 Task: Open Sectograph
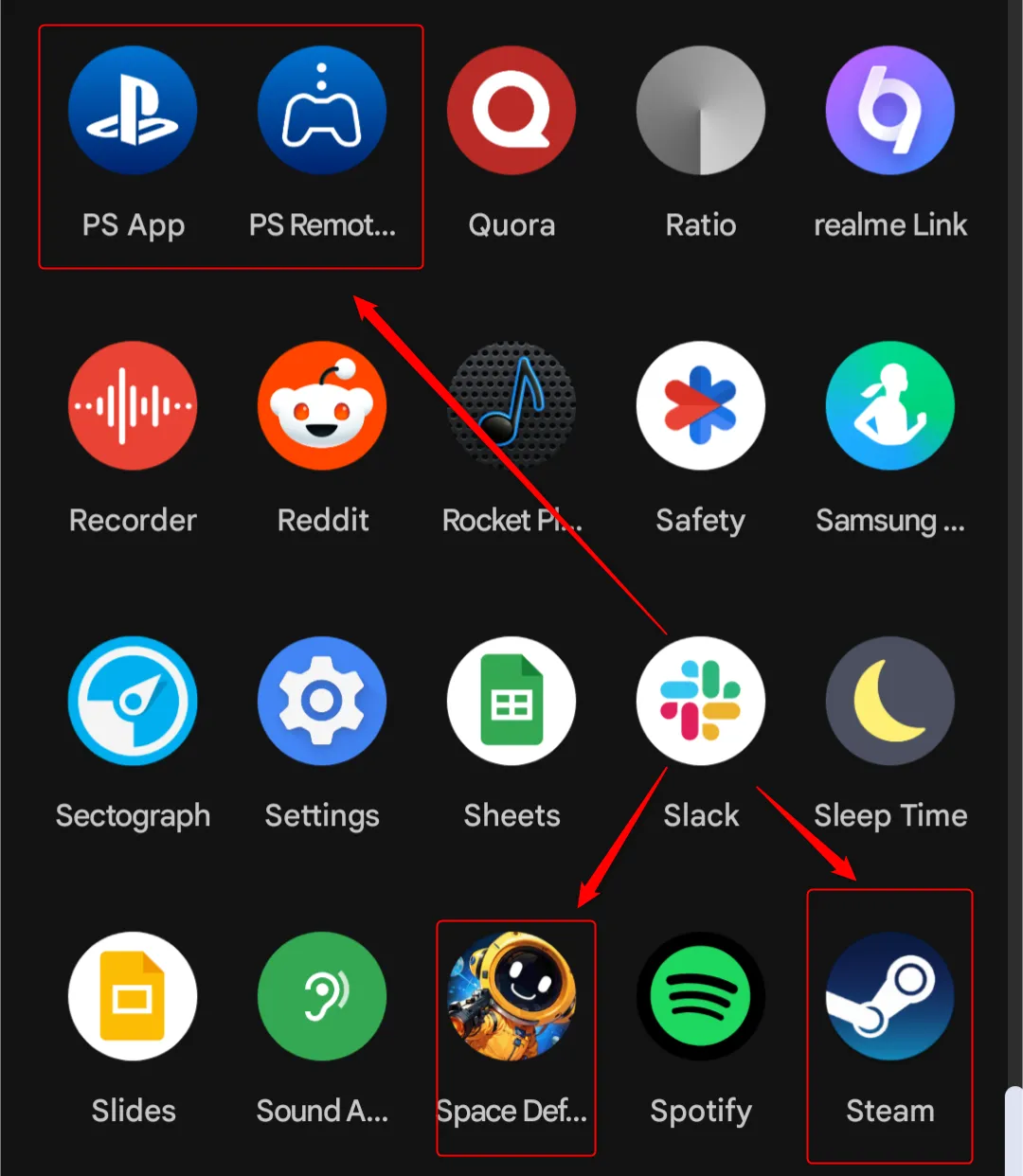(133, 702)
